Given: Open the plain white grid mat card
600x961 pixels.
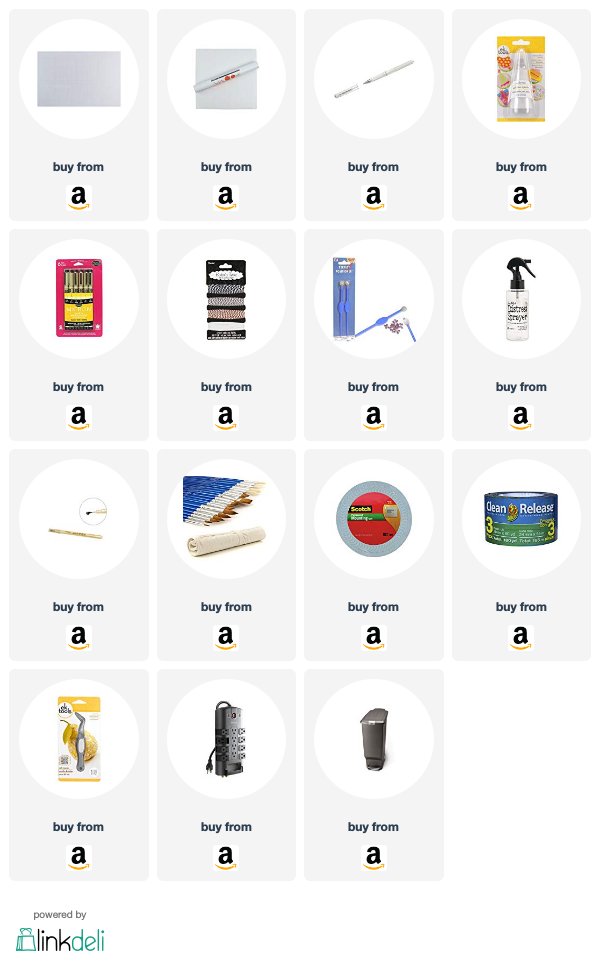Looking at the screenshot, I should coord(78,115).
